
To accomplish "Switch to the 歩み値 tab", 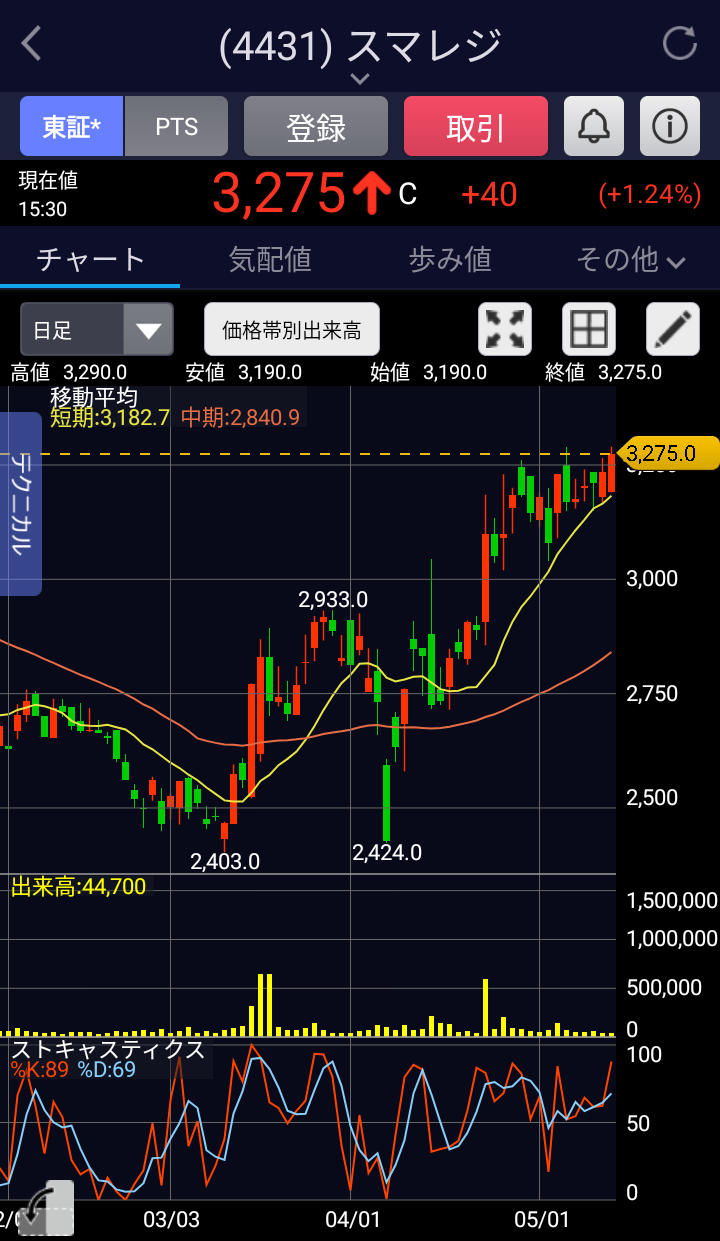I will coord(450,260).
